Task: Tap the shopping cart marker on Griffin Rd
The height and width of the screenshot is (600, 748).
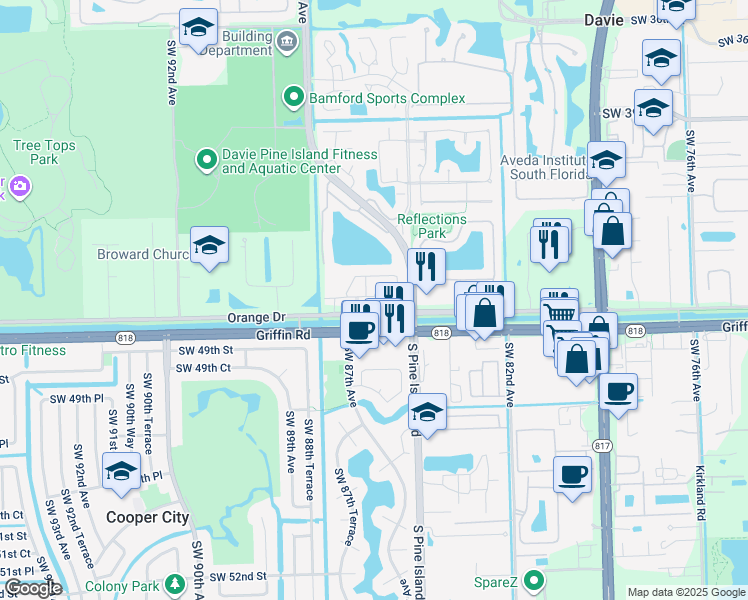Action: pyautogui.click(x=560, y=312)
